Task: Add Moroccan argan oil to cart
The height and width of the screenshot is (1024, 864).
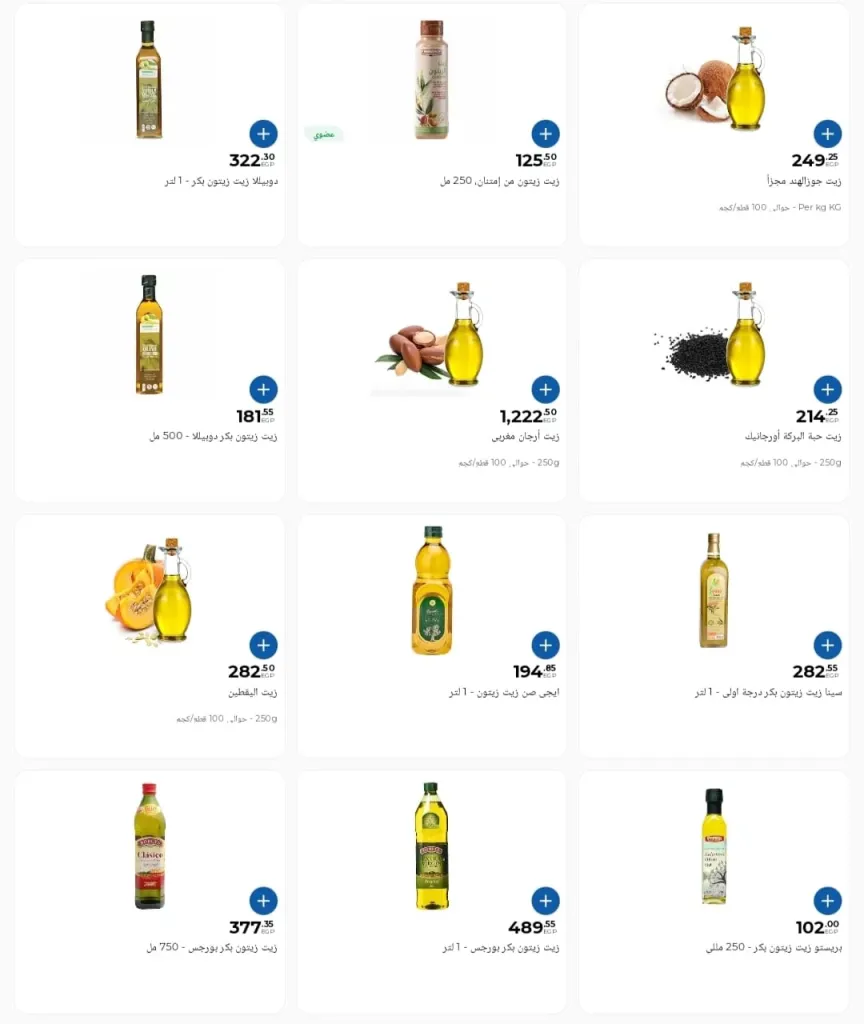Action: pos(545,389)
